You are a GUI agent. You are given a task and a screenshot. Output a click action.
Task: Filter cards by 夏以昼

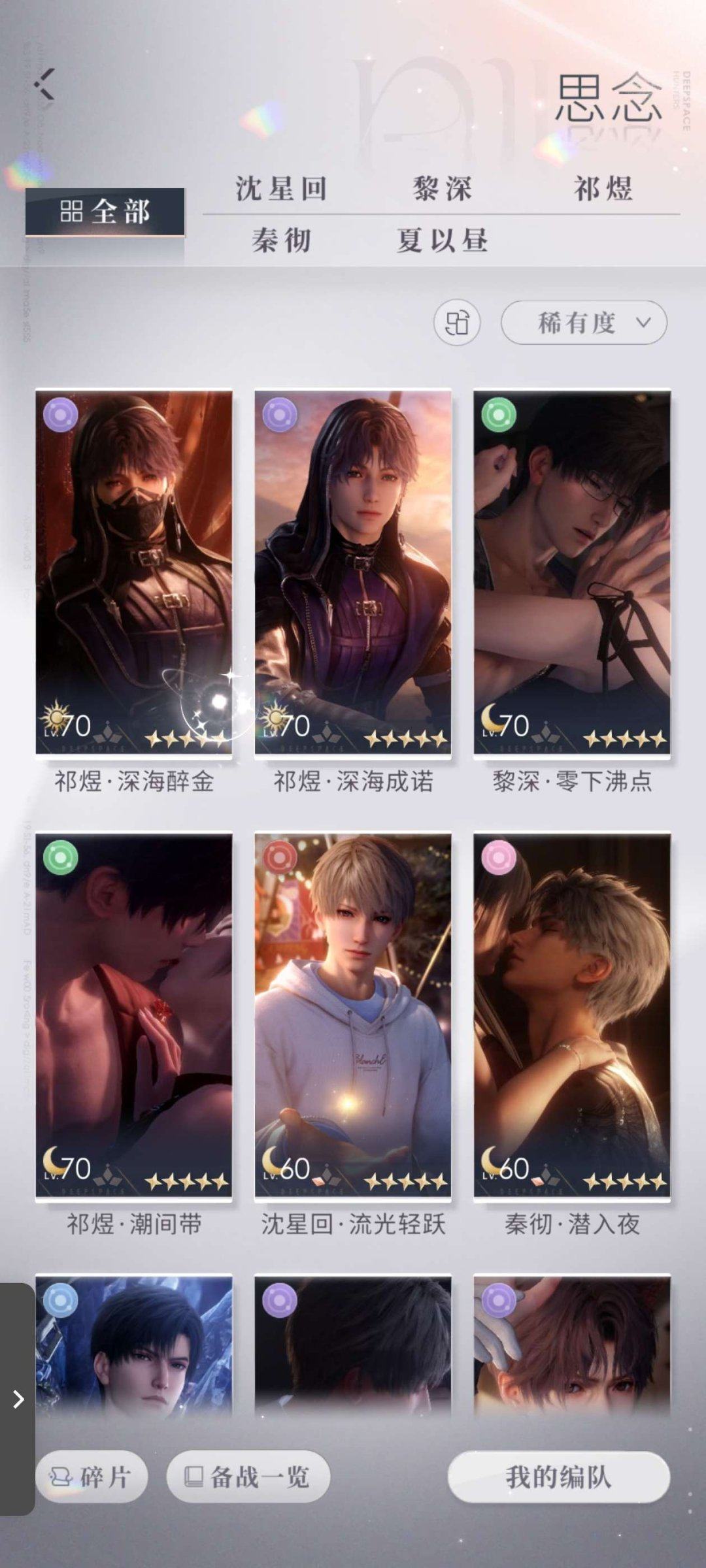pos(443,240)
